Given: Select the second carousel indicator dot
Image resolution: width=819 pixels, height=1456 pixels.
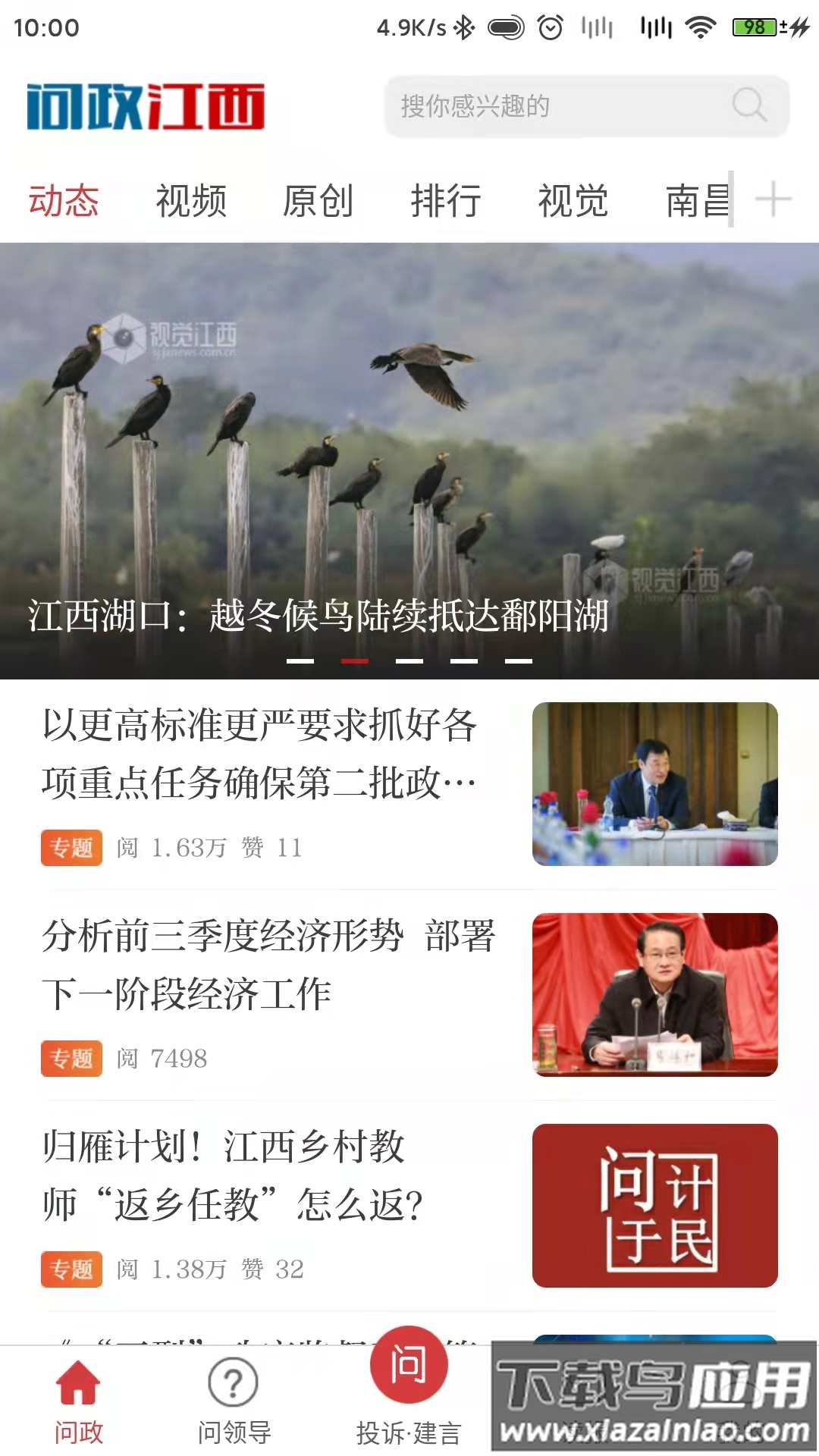Looking at the screenshot, I should (353, 661).
